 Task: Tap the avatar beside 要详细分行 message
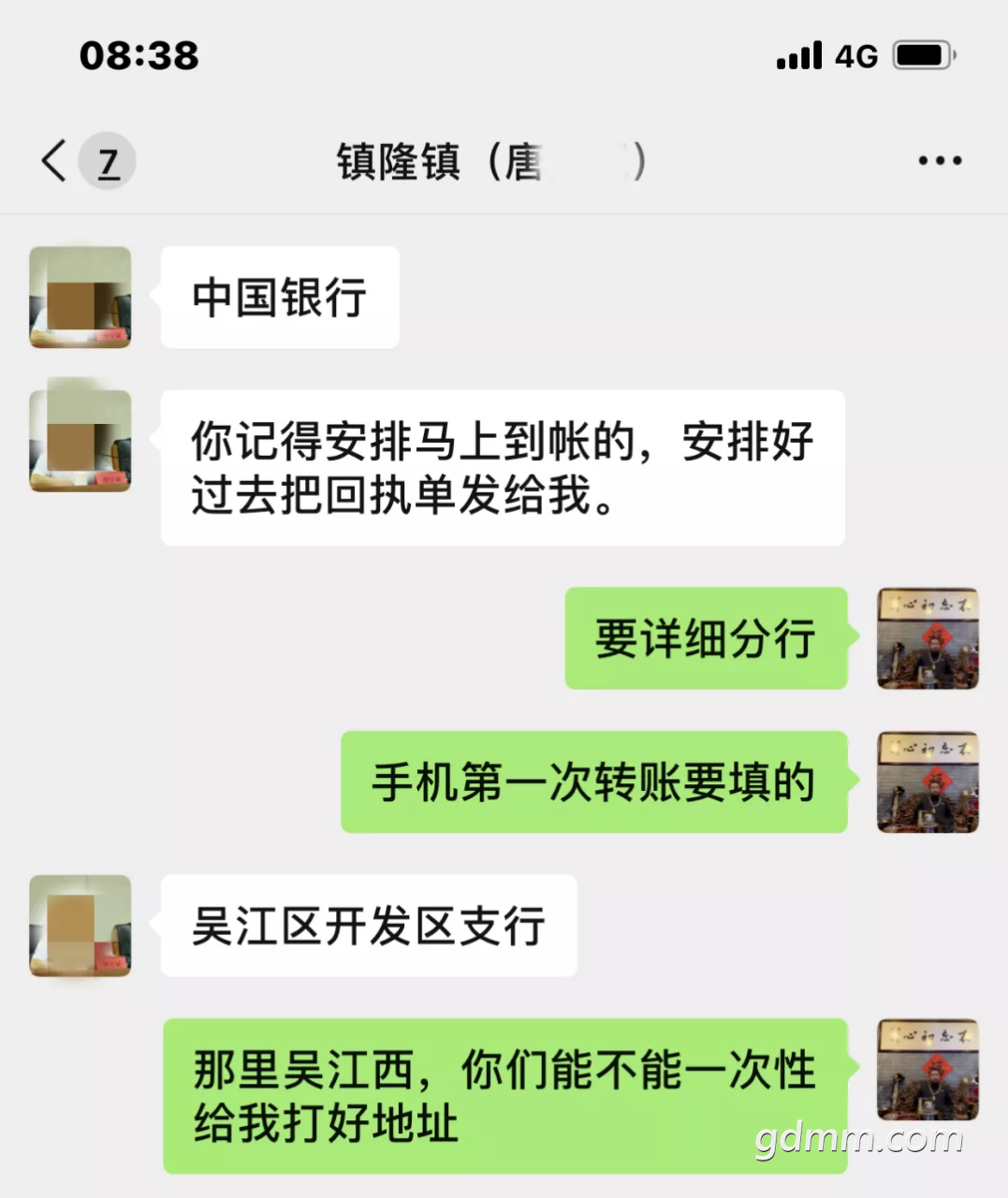(x=928, y=638)
